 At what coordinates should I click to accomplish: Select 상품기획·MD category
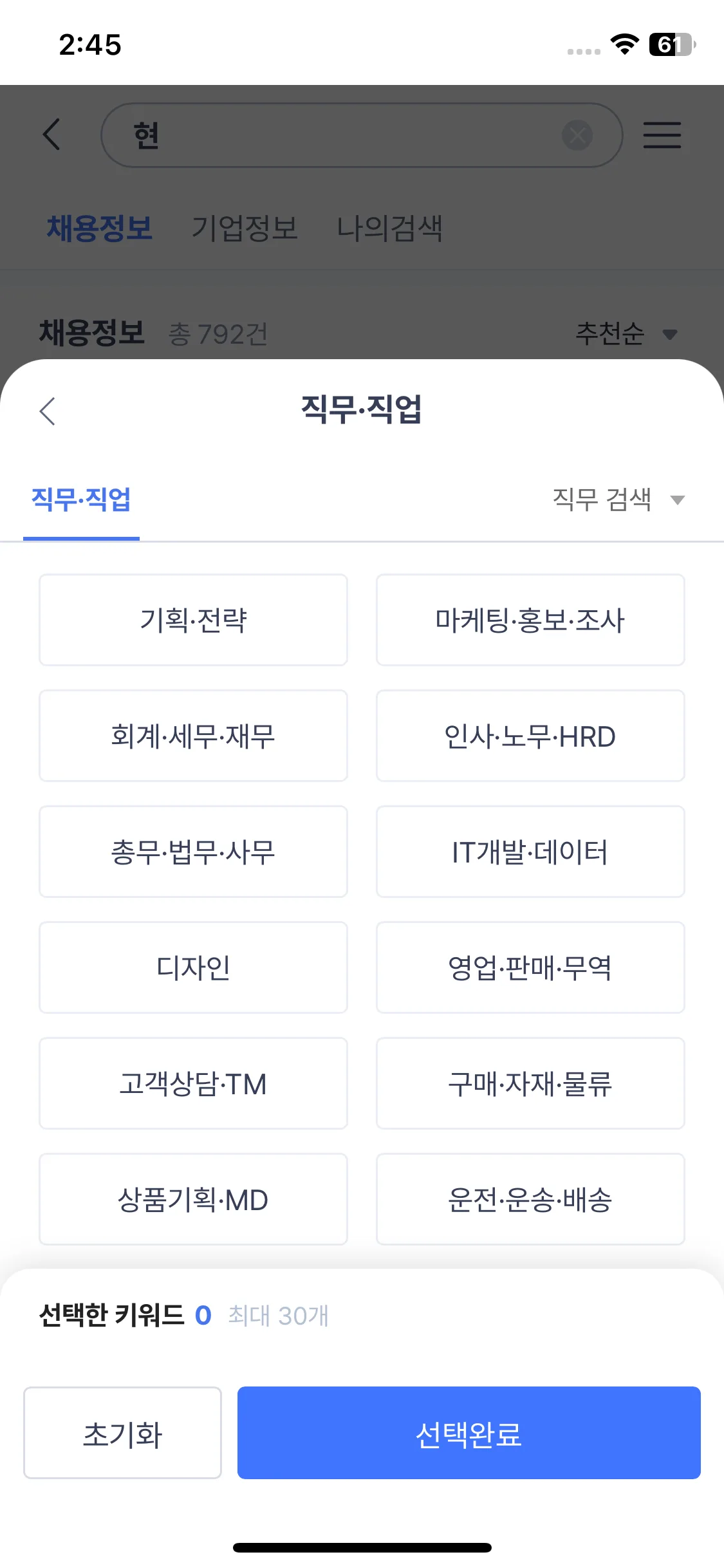(x=193, y=1199)
